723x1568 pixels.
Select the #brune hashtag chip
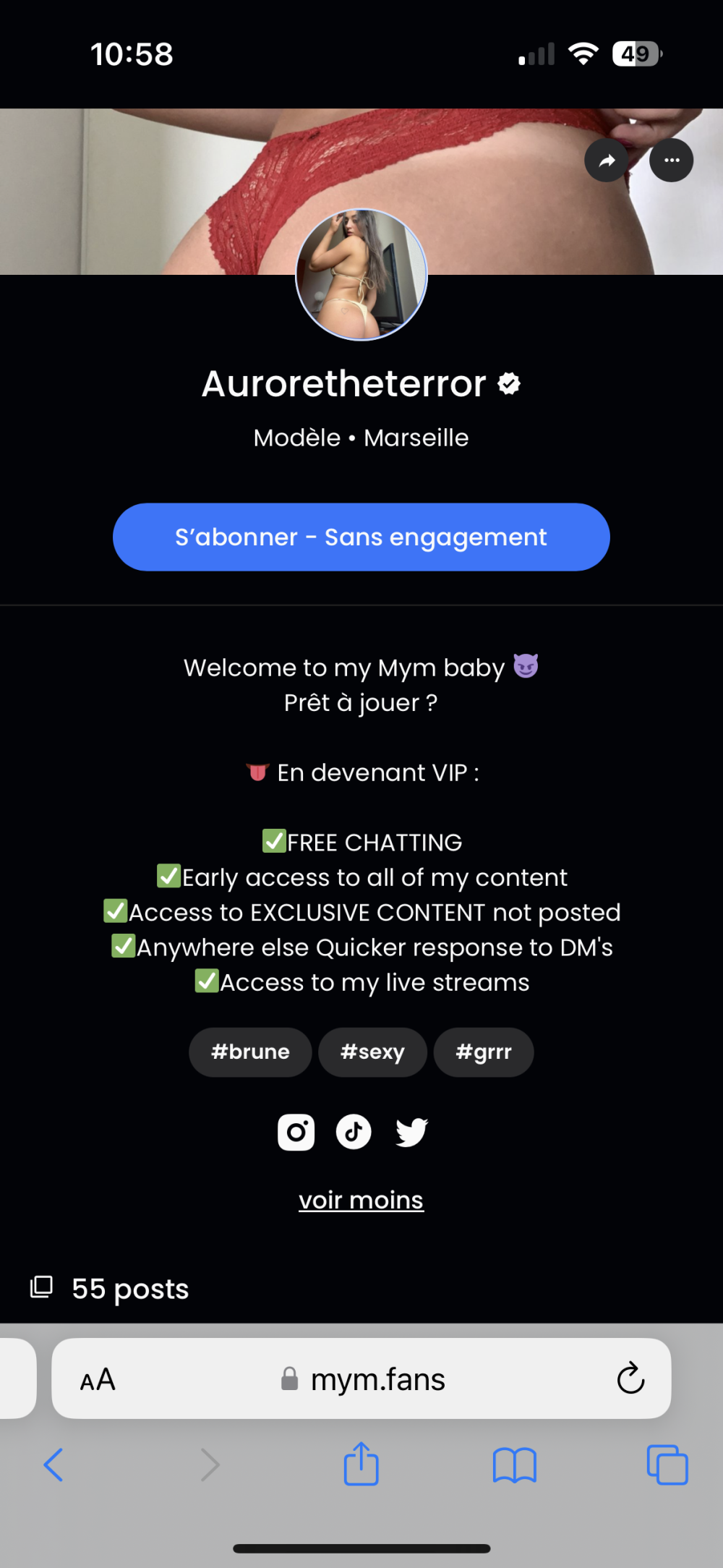tap(250, 1052)
